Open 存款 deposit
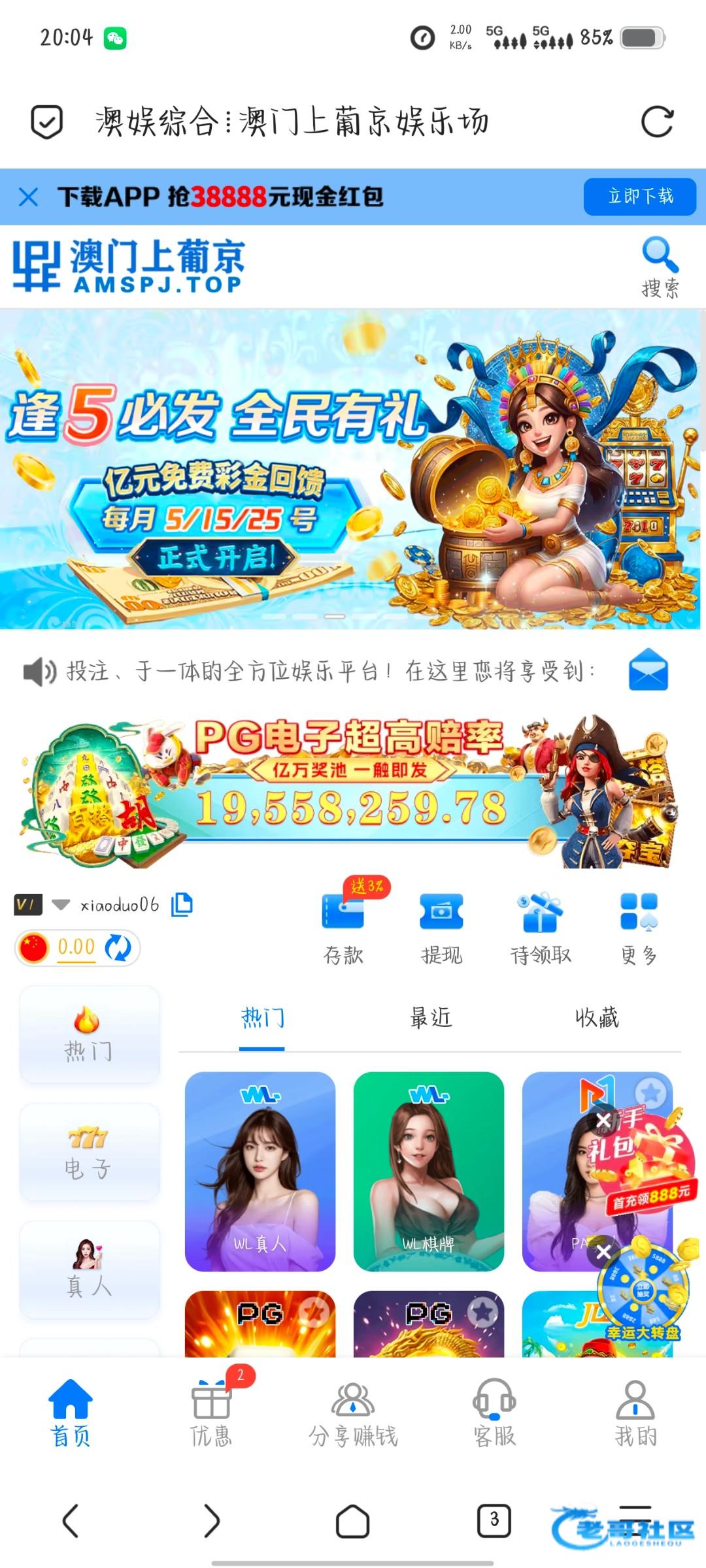 [343, 925]
